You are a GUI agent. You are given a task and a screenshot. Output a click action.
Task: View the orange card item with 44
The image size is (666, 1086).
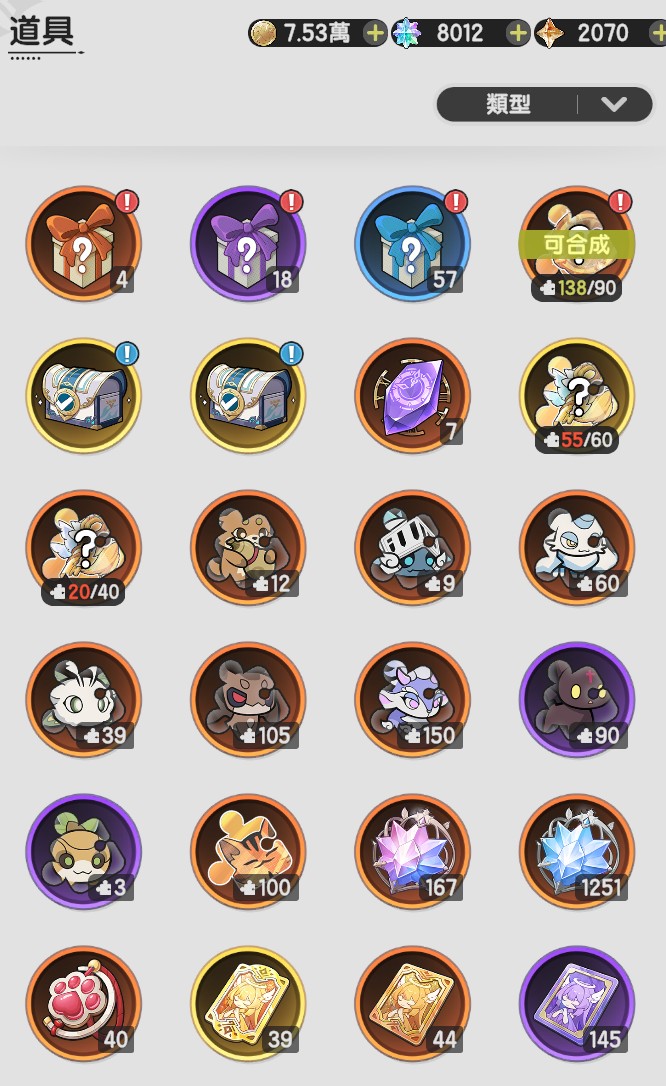[x=412, y=1003]
